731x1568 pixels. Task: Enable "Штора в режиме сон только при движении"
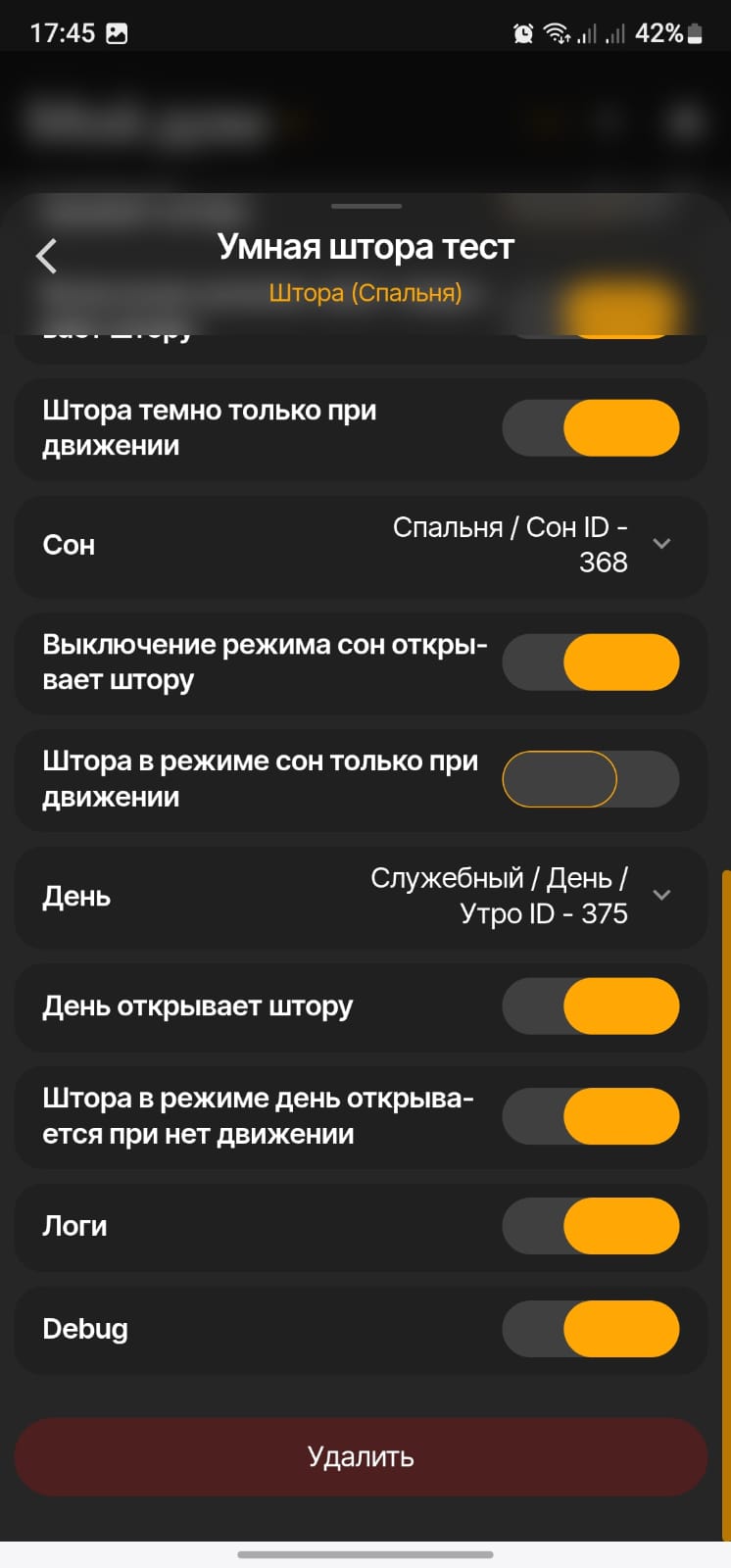click(590, 779)
